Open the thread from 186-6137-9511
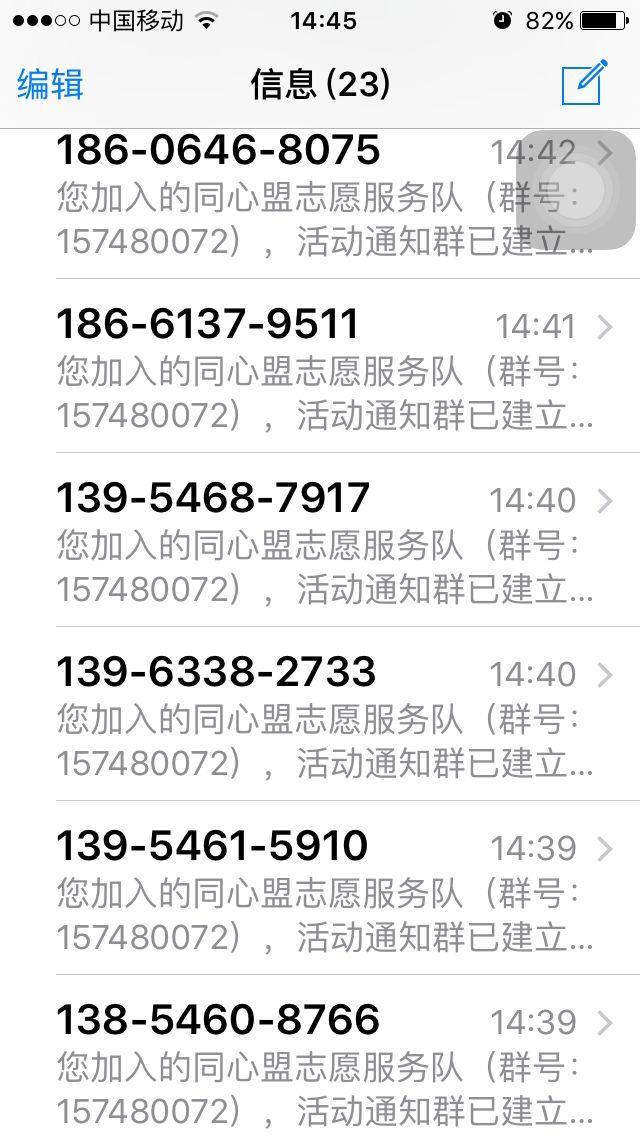Image resolution: width=640 pixels, height=1136 pixels. [x=320, y=366]
